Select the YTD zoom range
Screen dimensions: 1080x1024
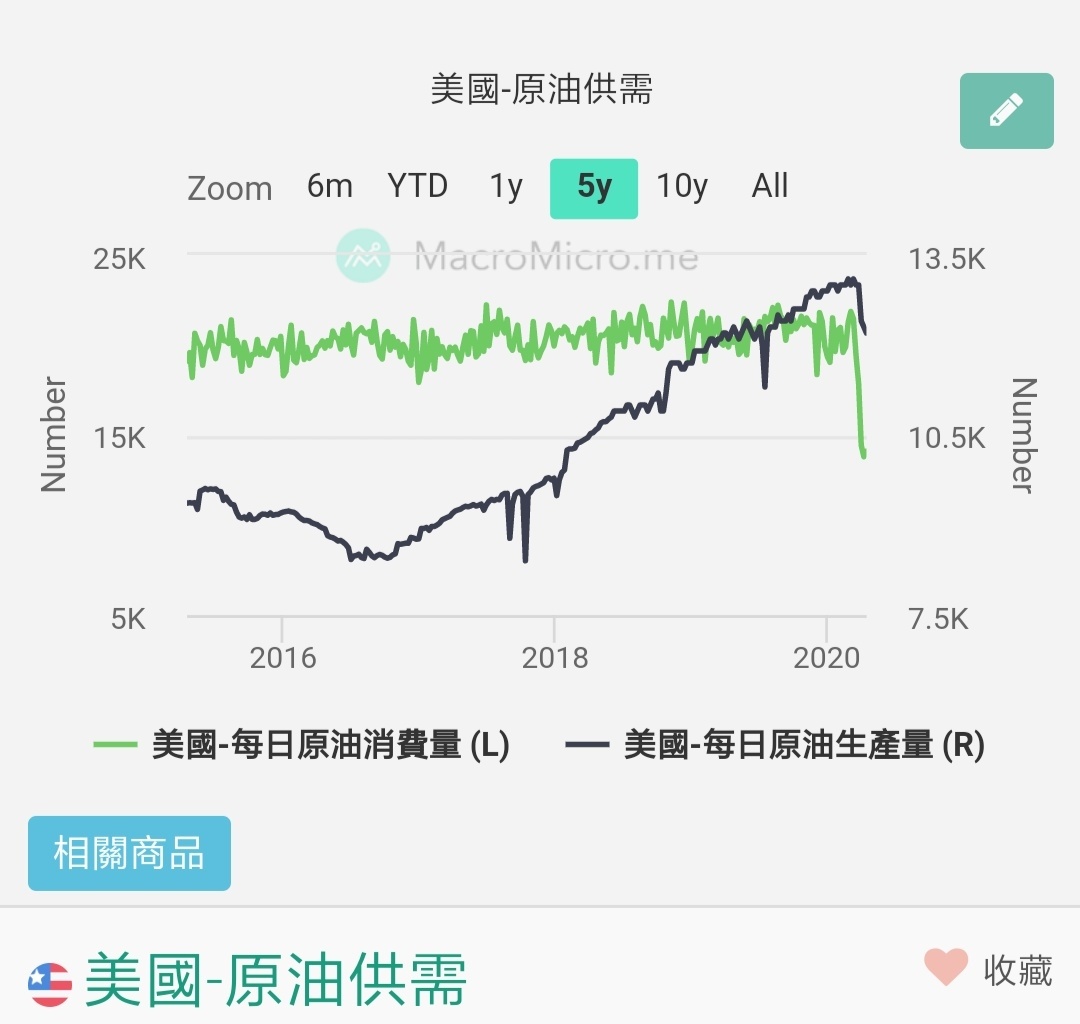[417, 186]
